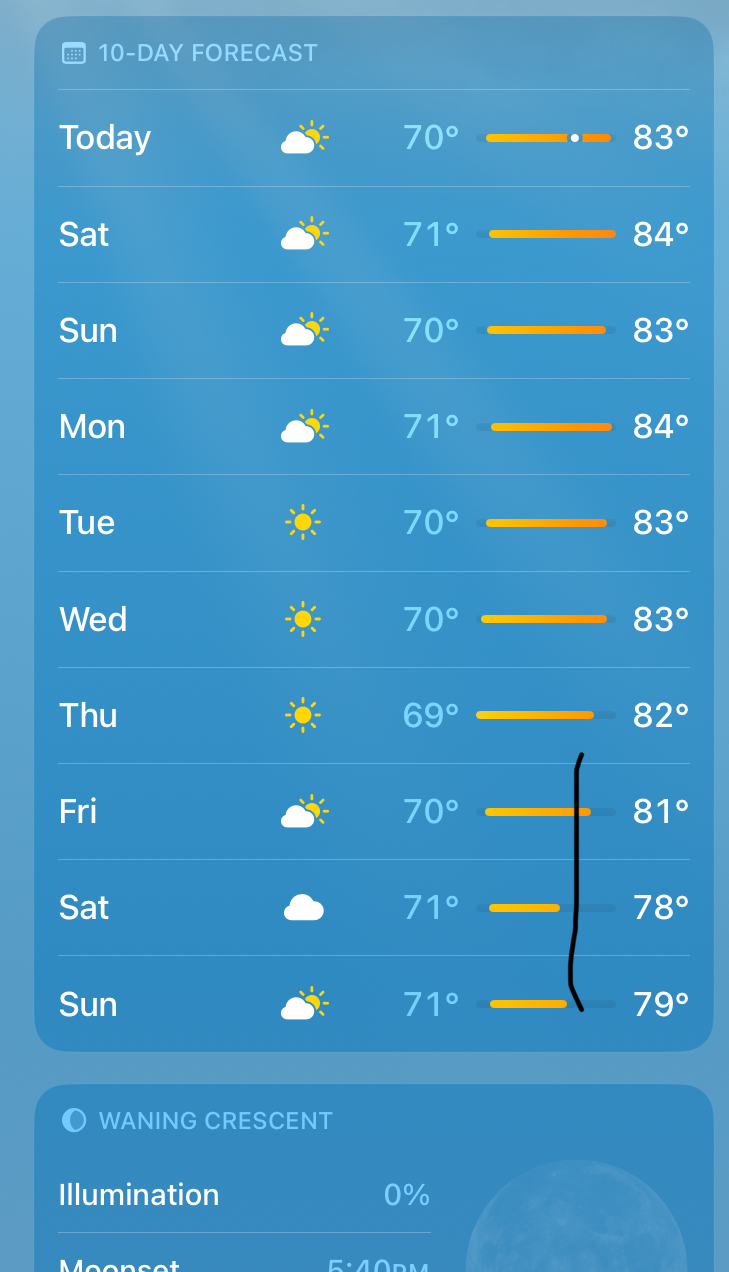The image size is (729, 1272).
Task: Open the Waning Crescent moon card
Action: [373, 1180]
